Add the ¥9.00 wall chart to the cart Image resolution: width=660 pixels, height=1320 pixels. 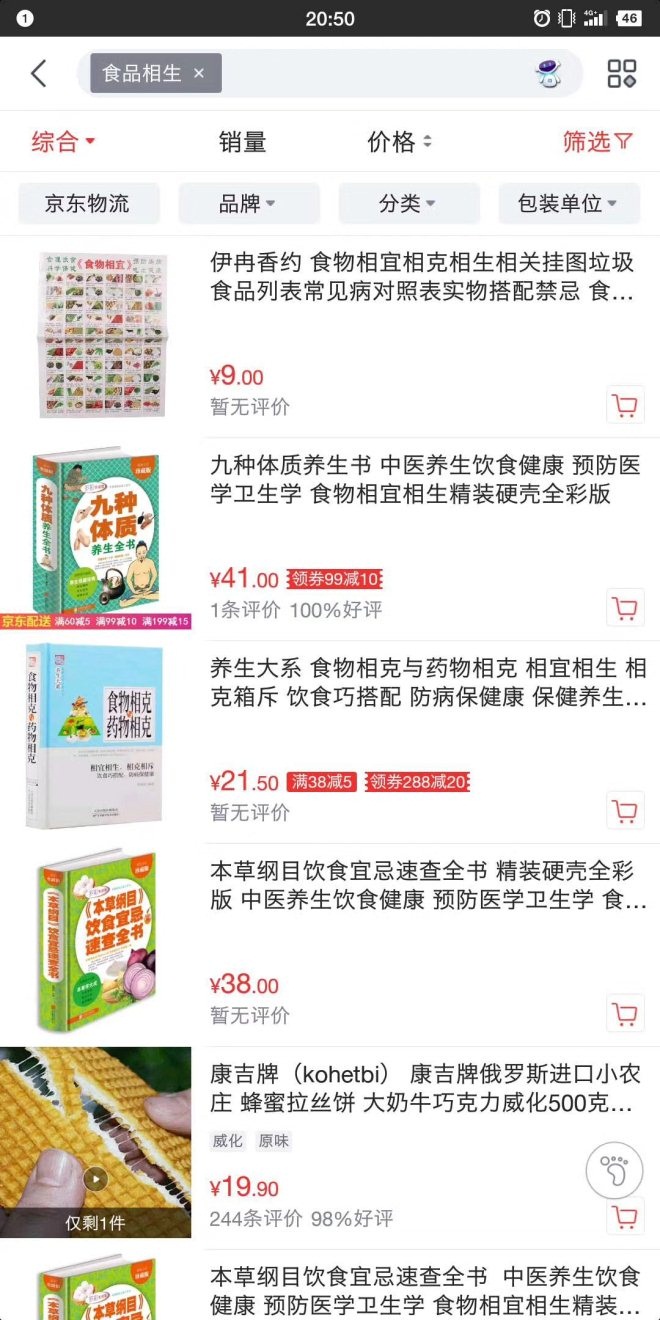pyautogui.click(x=625, y=405)
